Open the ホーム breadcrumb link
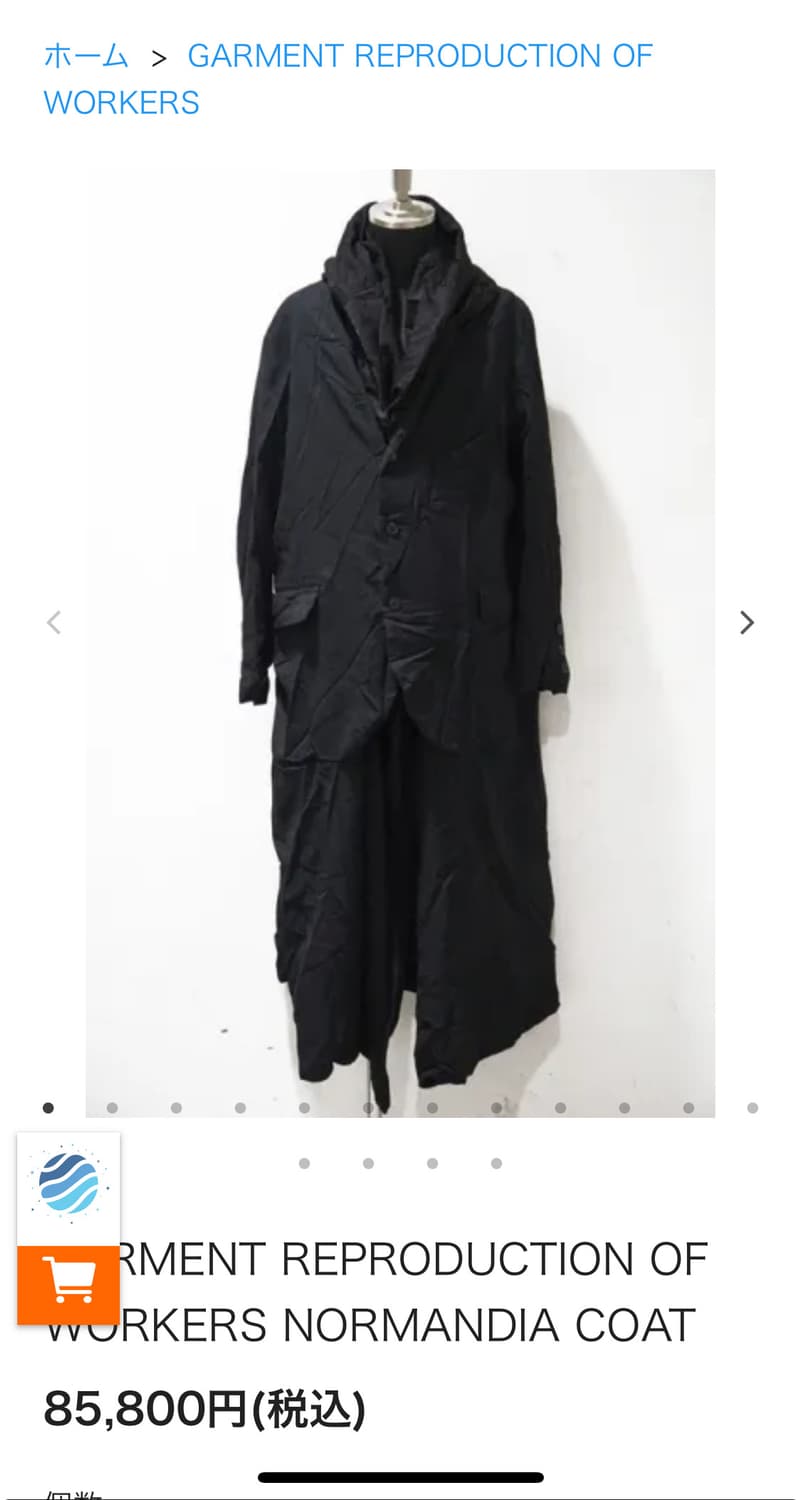This screenshot has width=801, height=1500. [x=86, y=56]
